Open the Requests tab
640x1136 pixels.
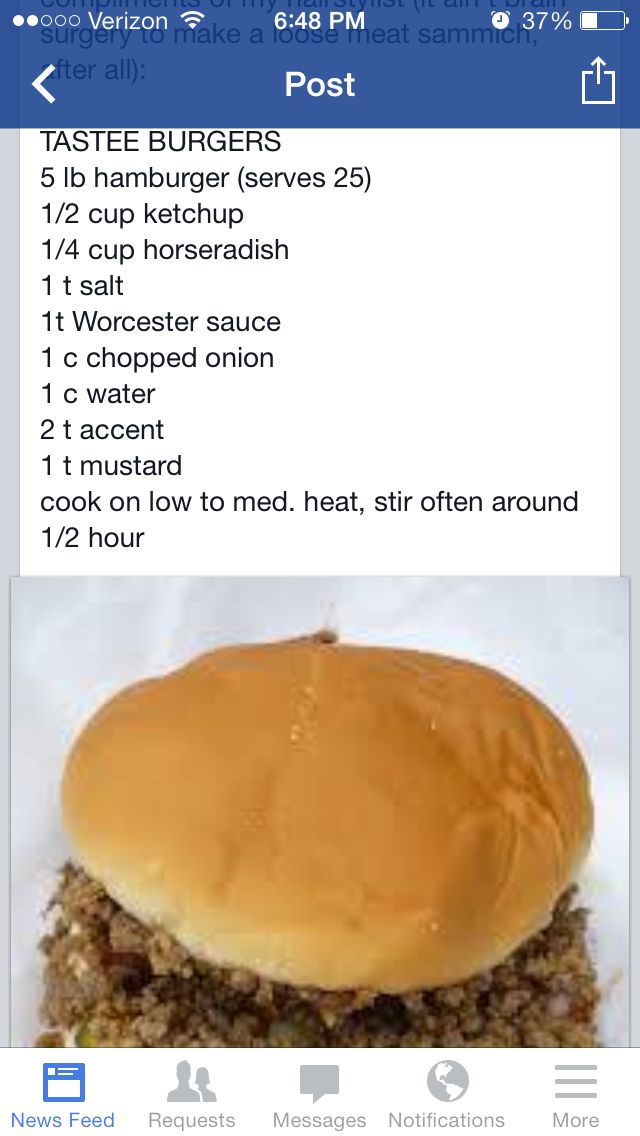(x=191, y=1094)
